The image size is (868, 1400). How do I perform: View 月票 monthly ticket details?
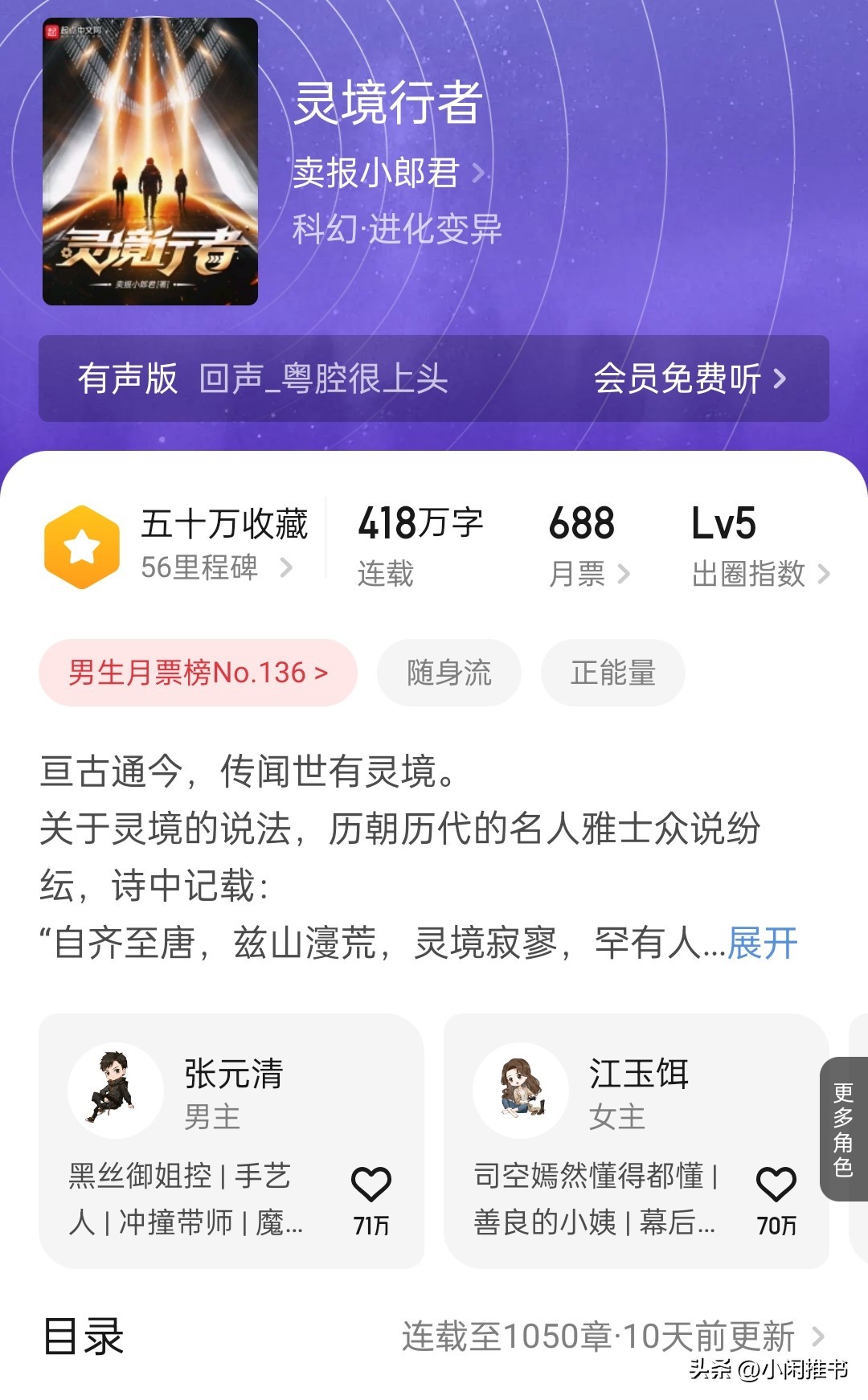coord(588,574)
